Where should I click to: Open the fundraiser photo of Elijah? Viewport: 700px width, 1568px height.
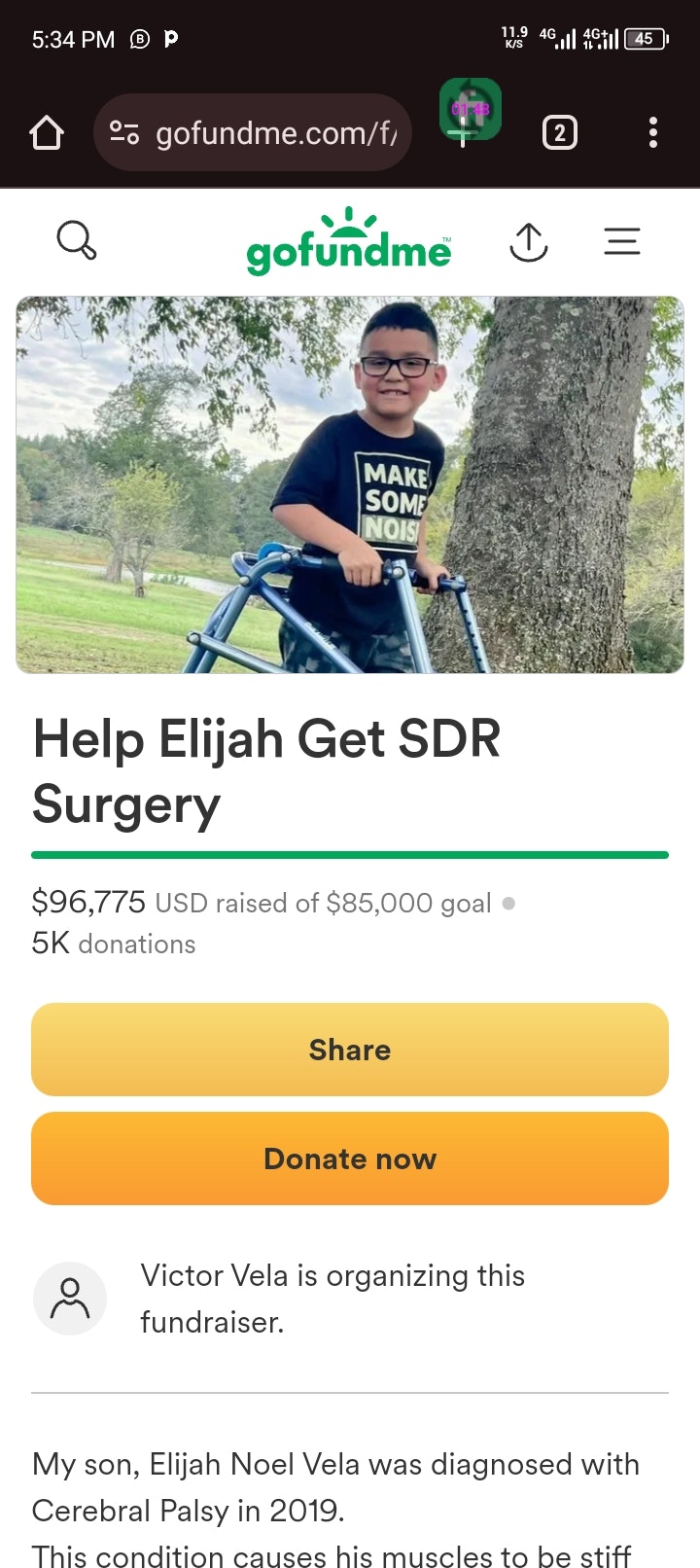[x=350, y=484]
